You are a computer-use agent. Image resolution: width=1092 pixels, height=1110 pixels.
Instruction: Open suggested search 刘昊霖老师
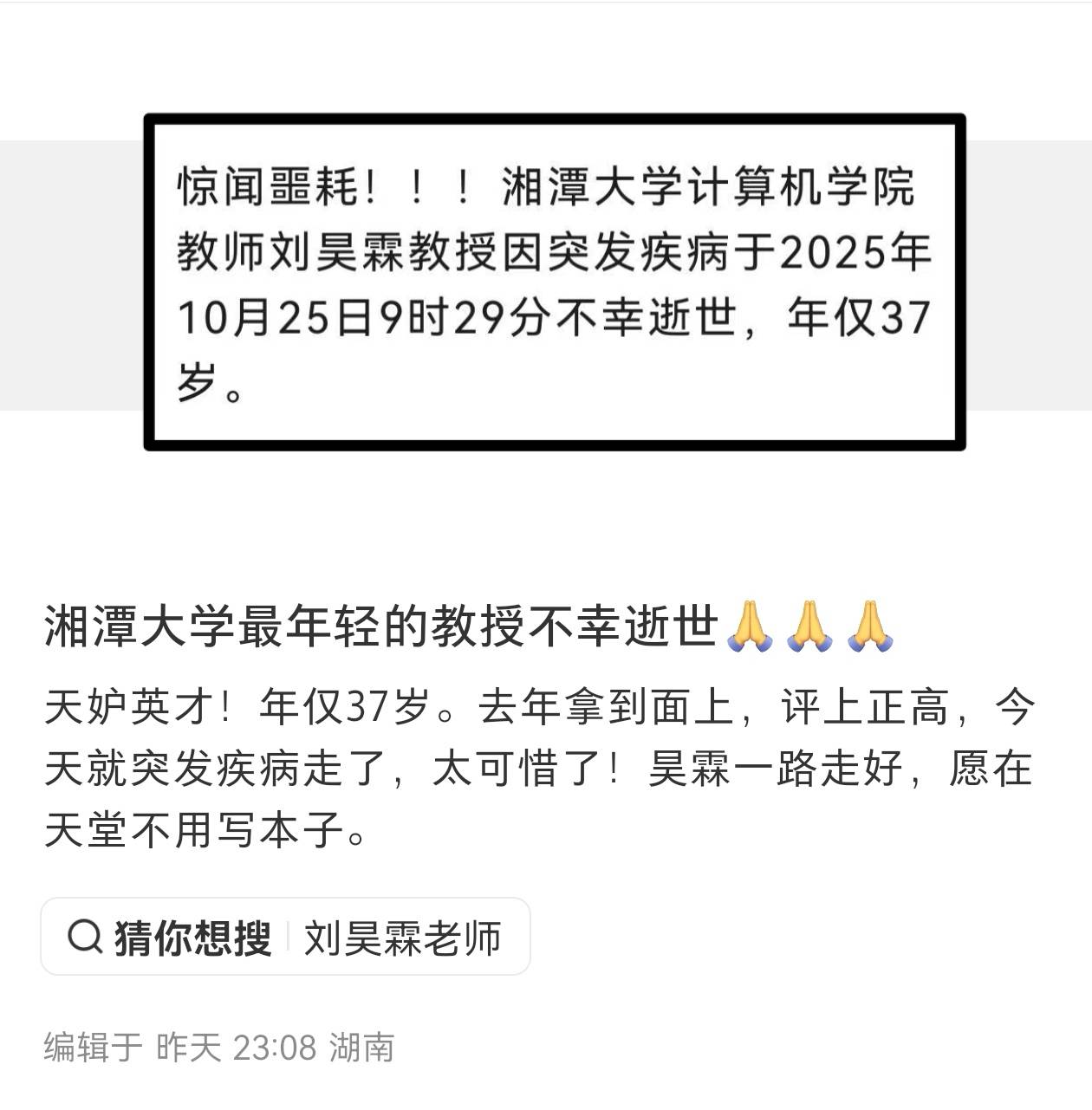(402, 938)
